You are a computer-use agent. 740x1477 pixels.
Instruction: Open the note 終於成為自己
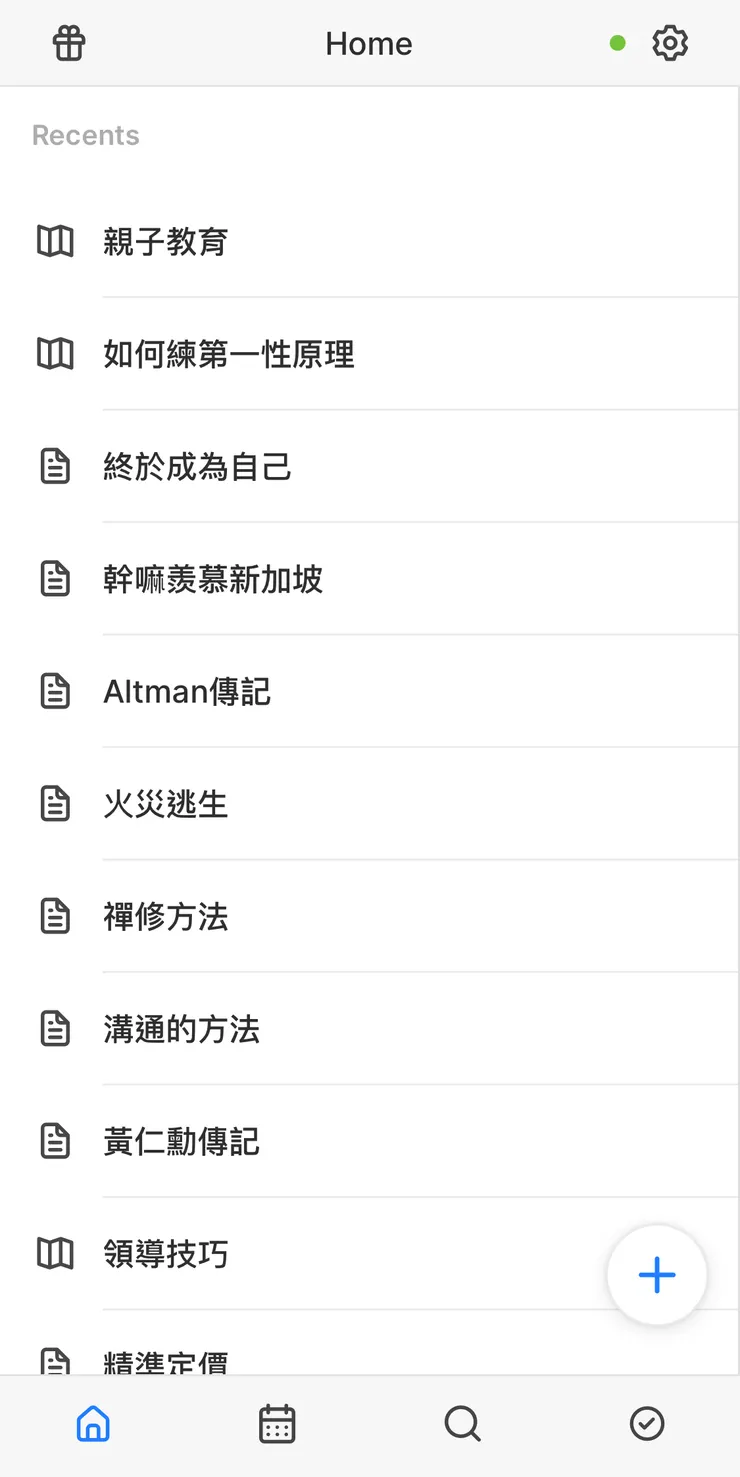point(196,466)
